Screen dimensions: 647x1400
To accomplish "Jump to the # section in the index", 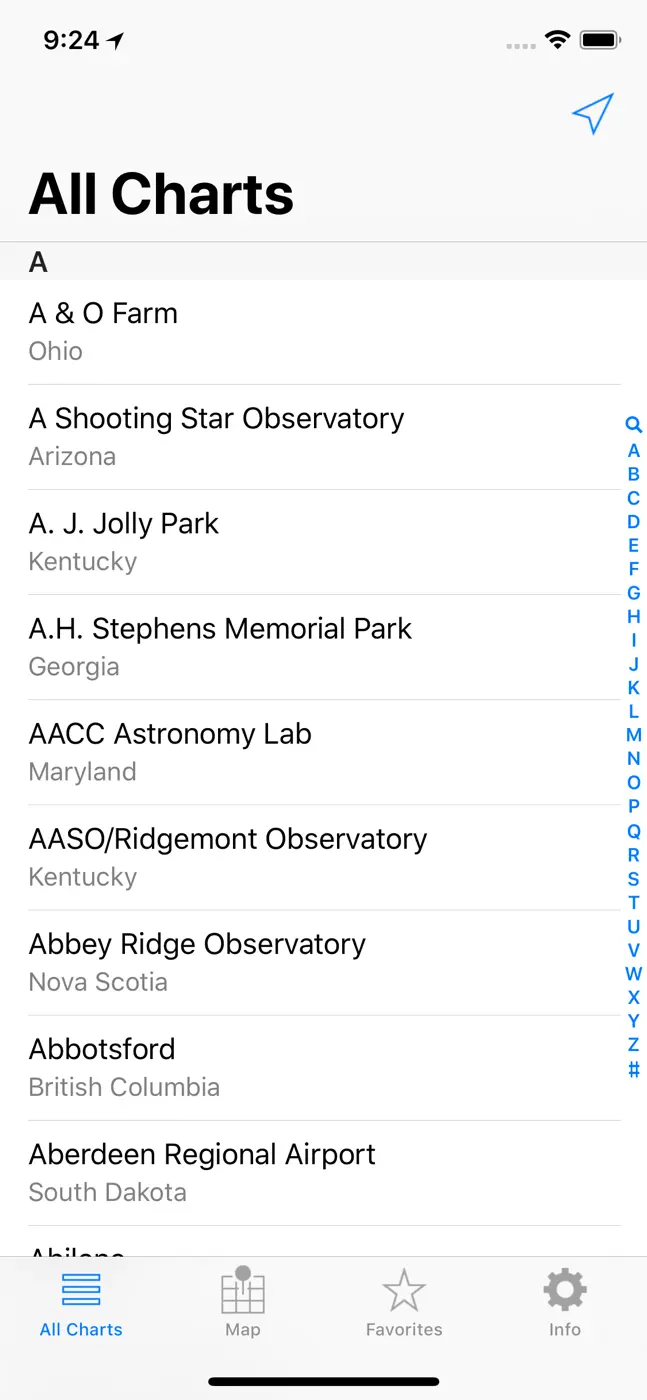I will point(633,1069).
